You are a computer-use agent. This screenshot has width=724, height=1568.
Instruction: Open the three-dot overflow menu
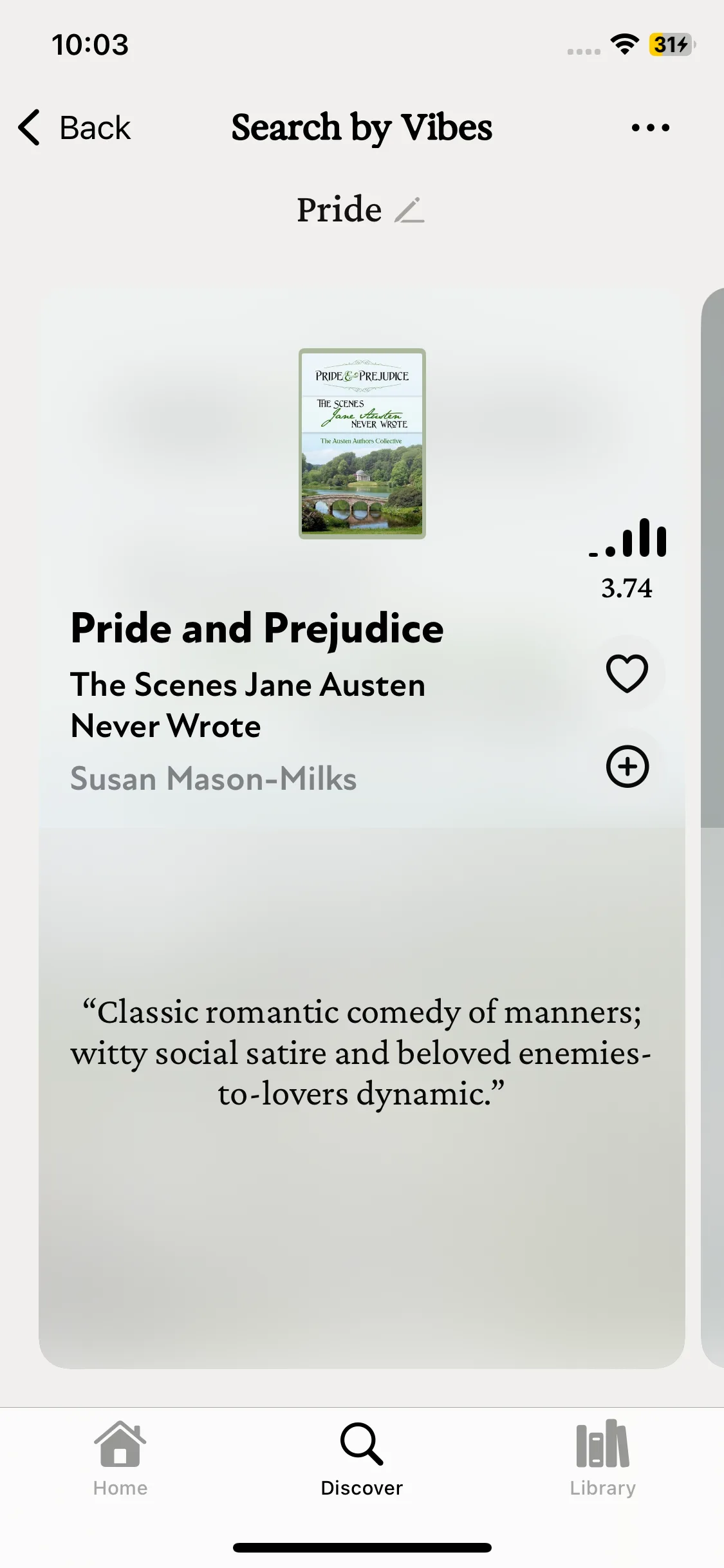click(x=650, y=127)
